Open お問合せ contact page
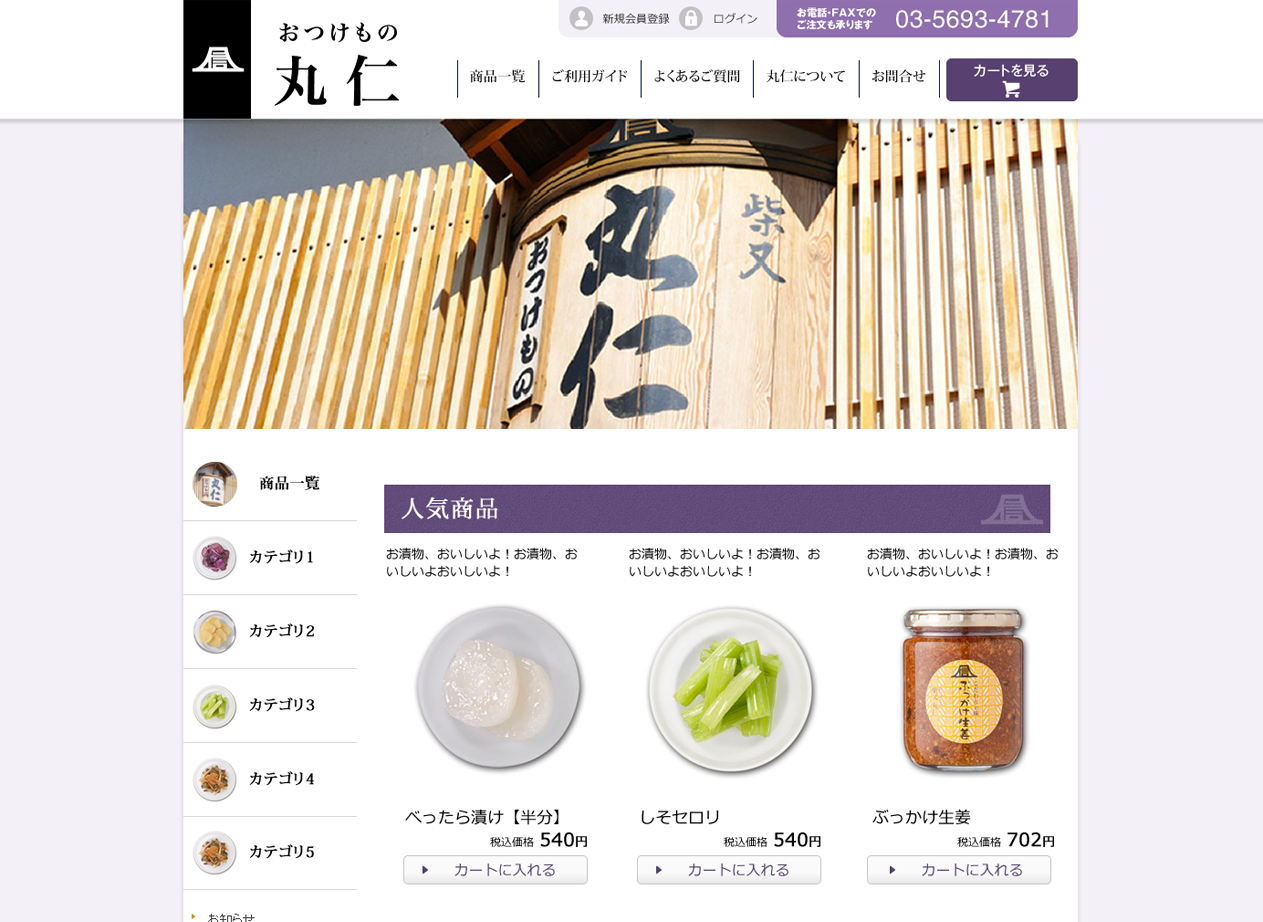This screenshot has height=922, width=1263. click(x=898, y=77)
